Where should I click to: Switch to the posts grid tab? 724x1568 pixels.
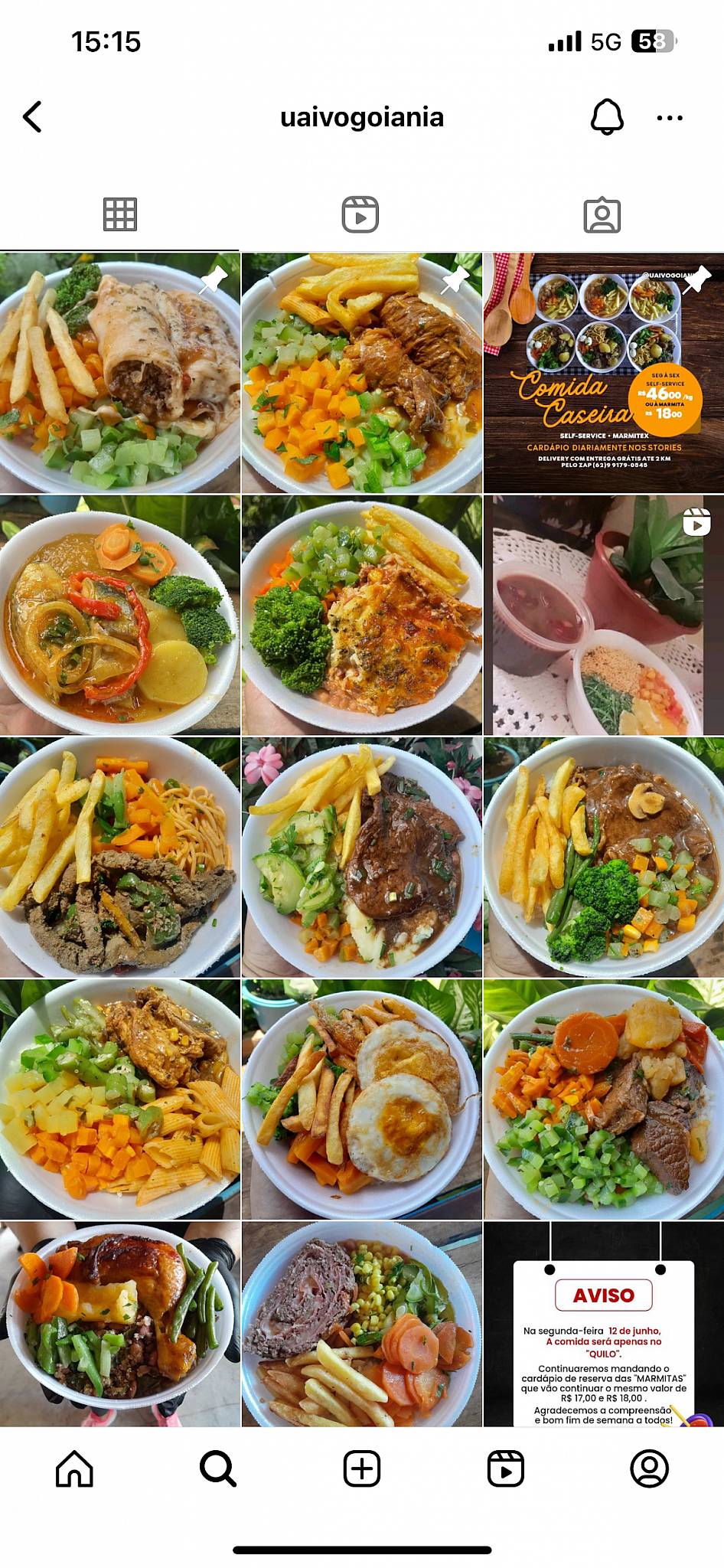[120, 215]
